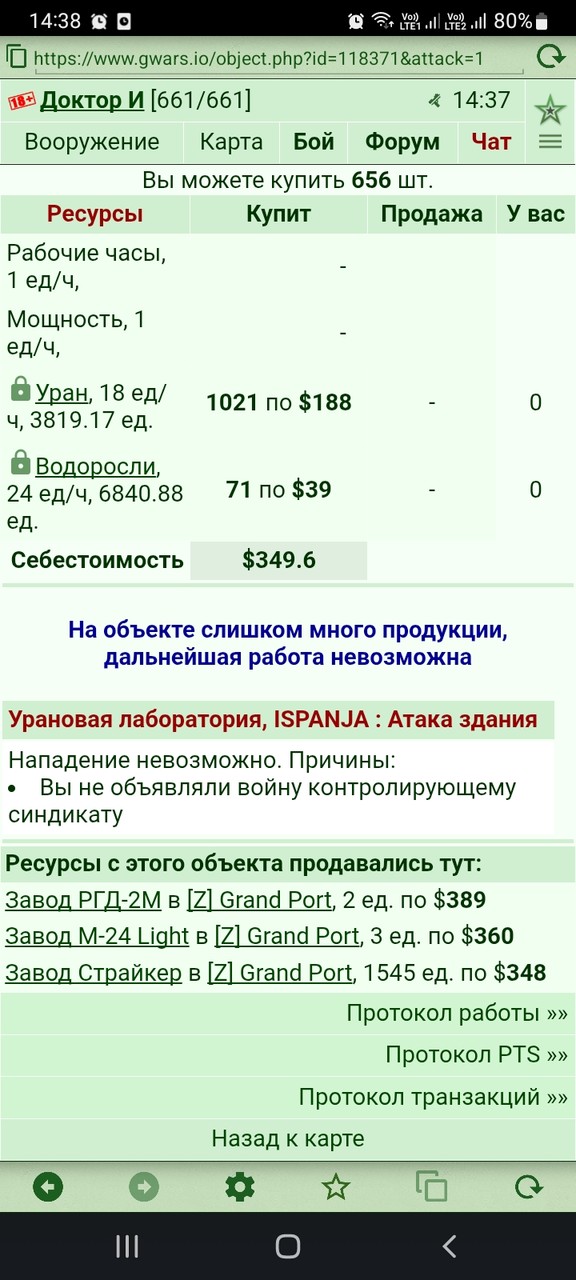This screenshot has width=576, height=1280.
Task: View Протокол работы log
Action: 457,1013
